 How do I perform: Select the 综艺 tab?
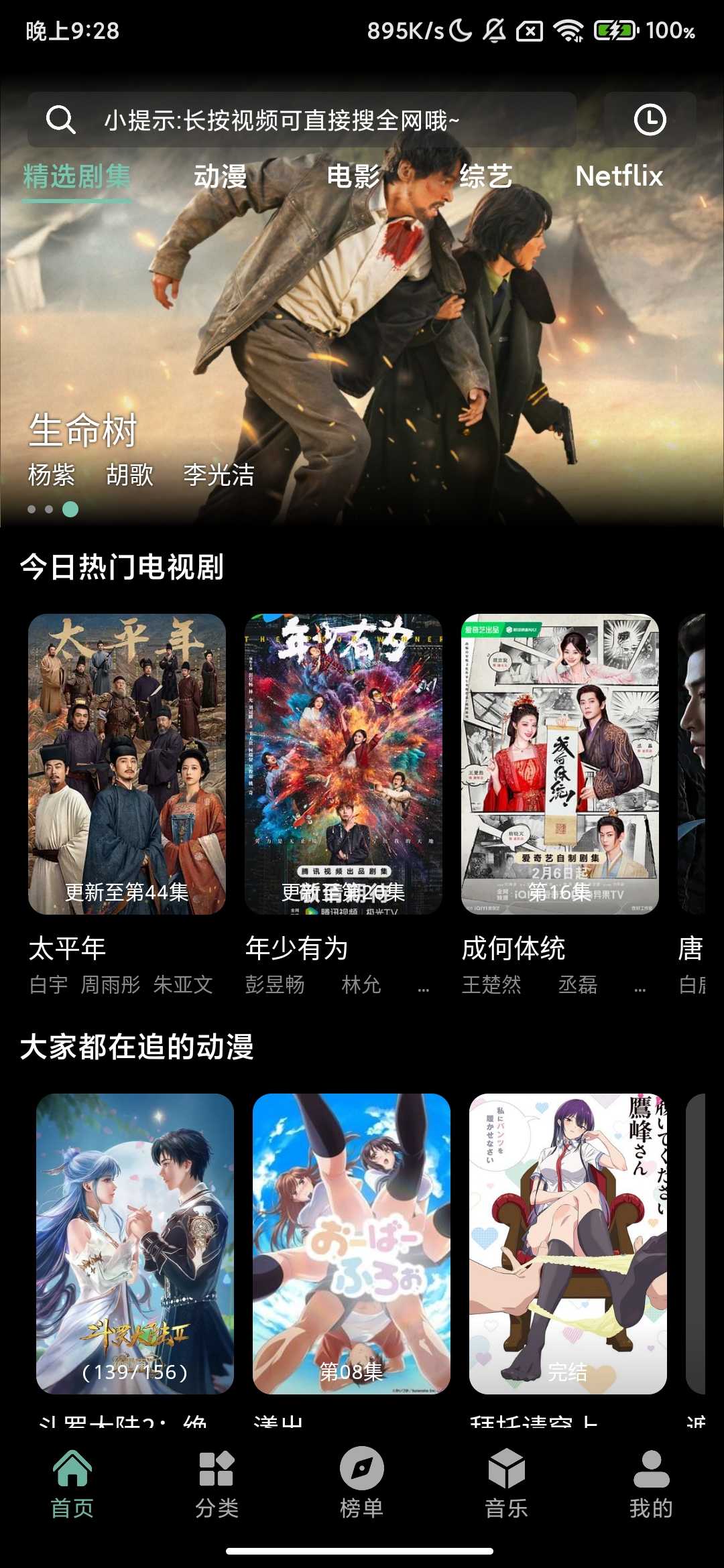coord(486,176)
